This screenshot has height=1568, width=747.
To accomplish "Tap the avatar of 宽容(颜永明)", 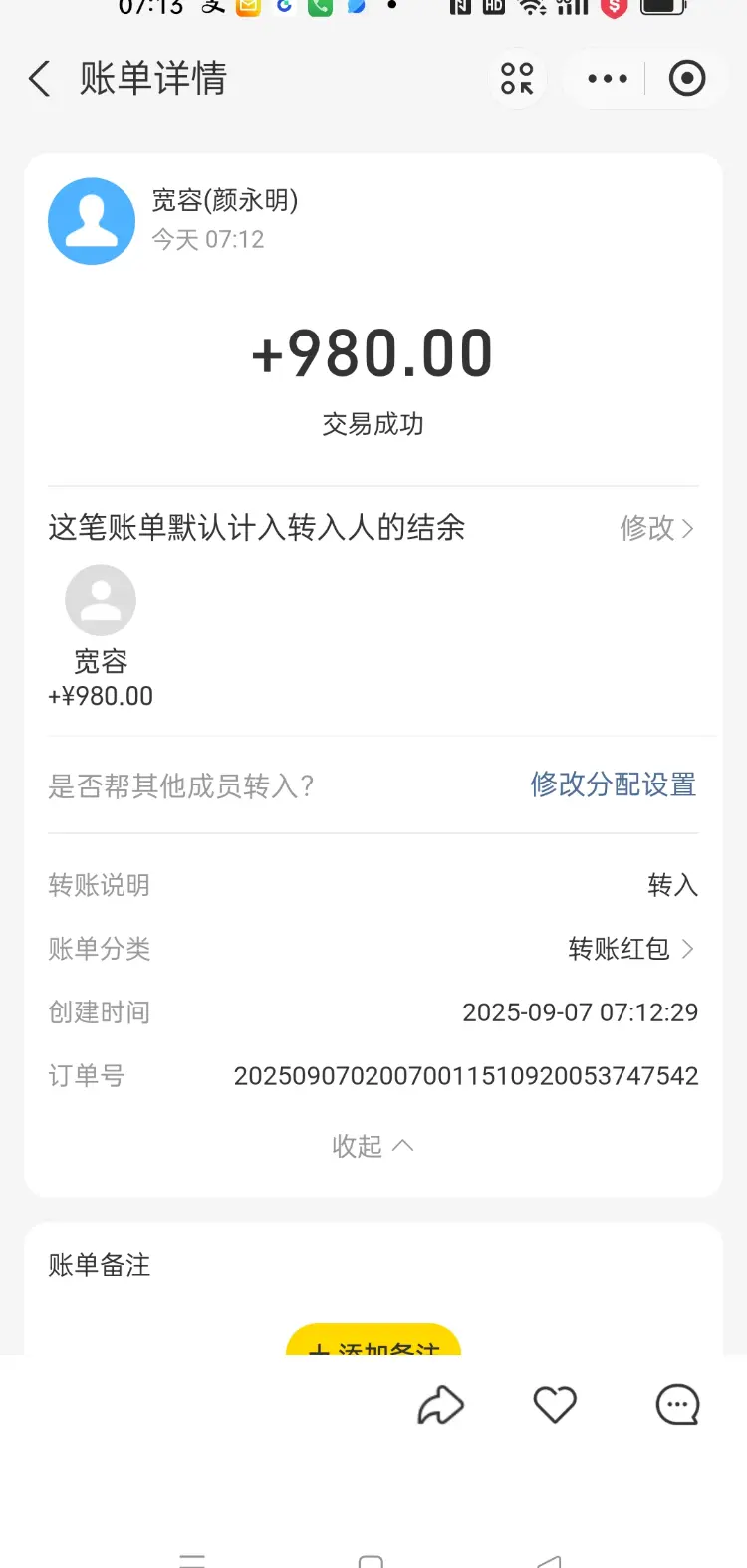I will pyautogui.click(x=92, y=221).
